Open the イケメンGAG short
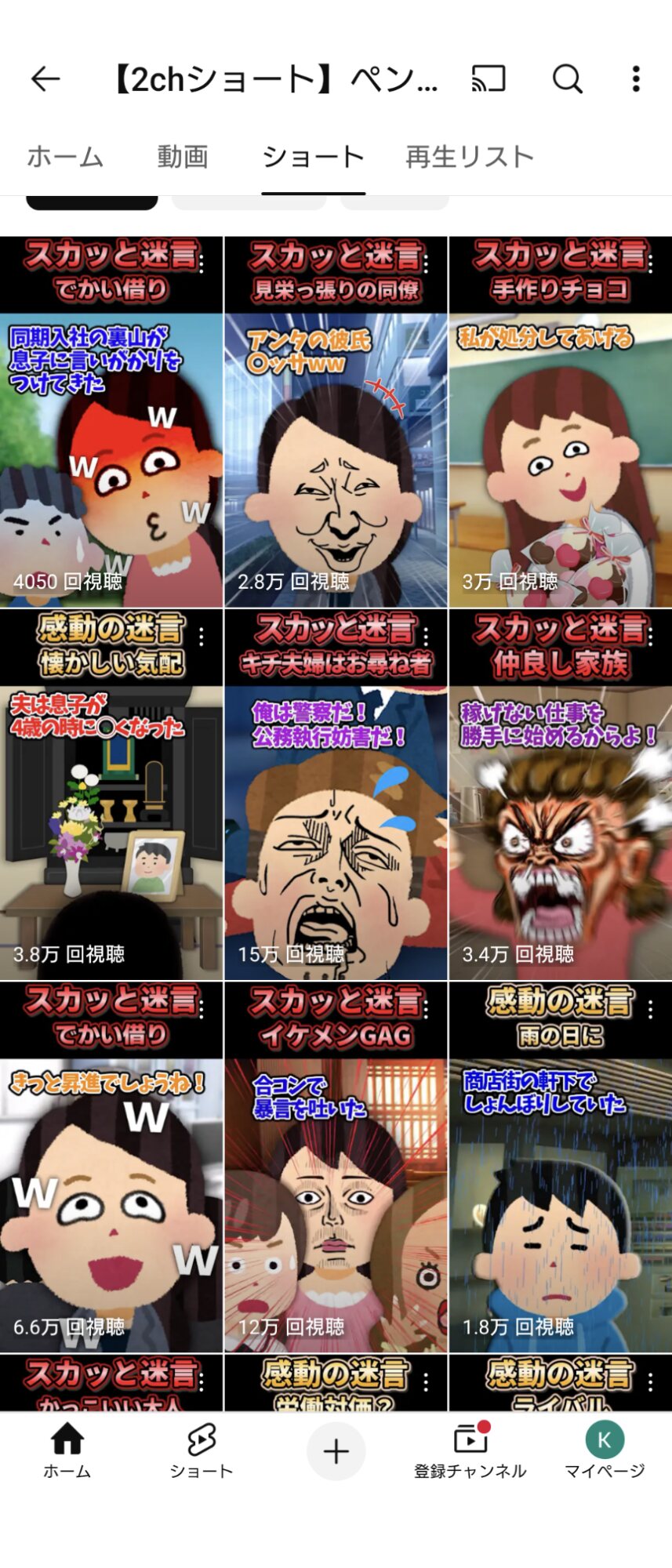Image resolution: width=672 pixels, height=1568 pixels. (336, 1167)
